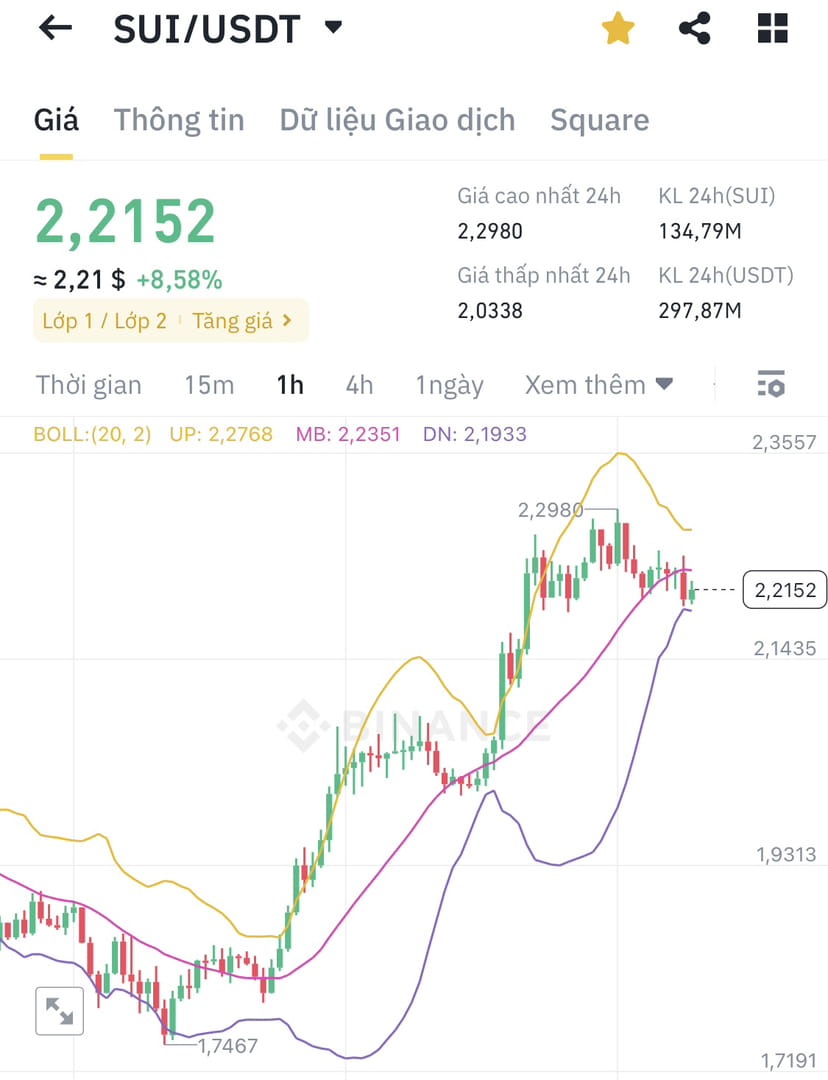This screenshot has height=1080, width=828.
Task: Expand the chart using the fullscreen icon
Action: click(x=59, y=1012)
